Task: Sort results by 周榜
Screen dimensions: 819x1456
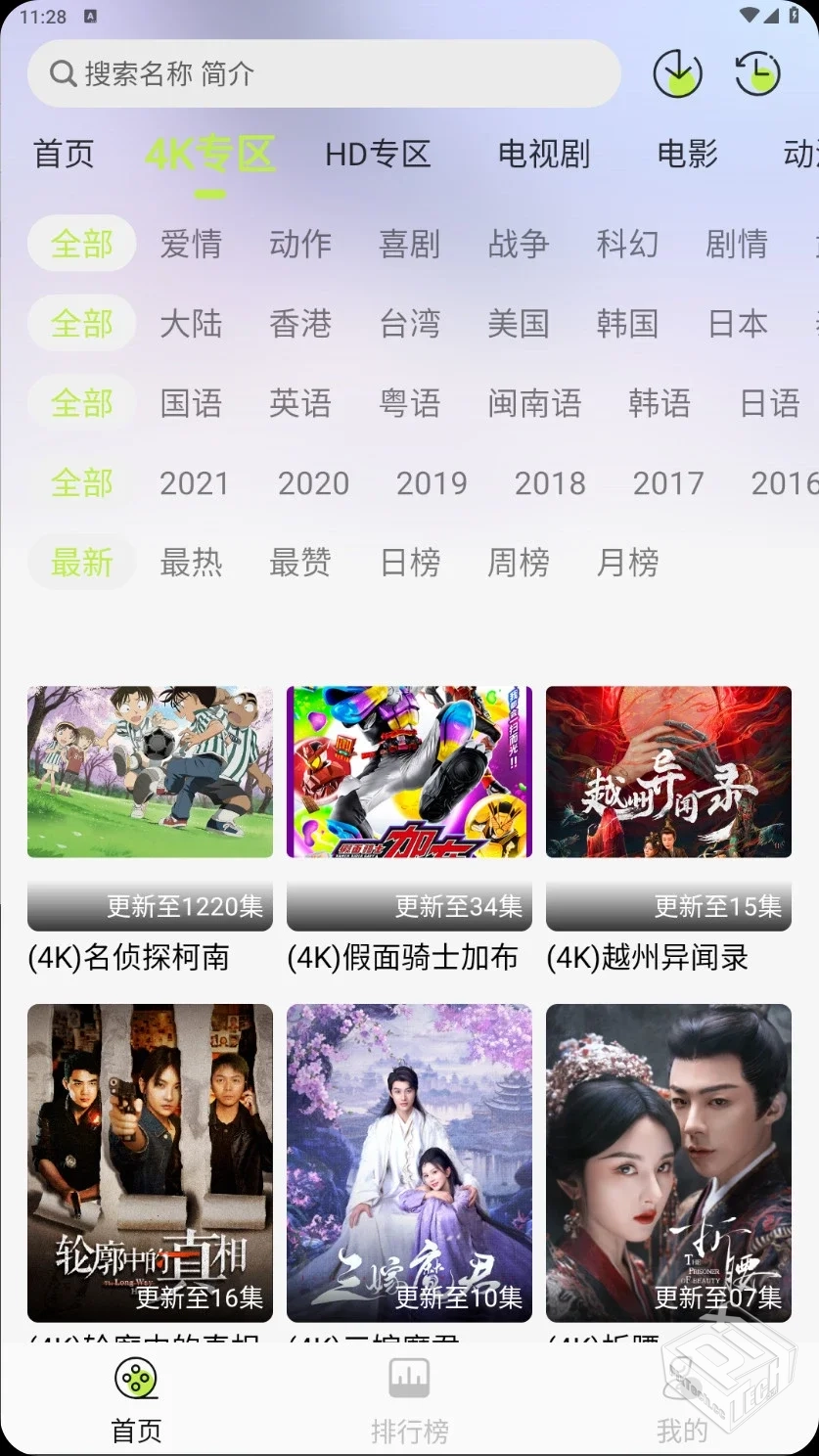Action: [518, 563]
